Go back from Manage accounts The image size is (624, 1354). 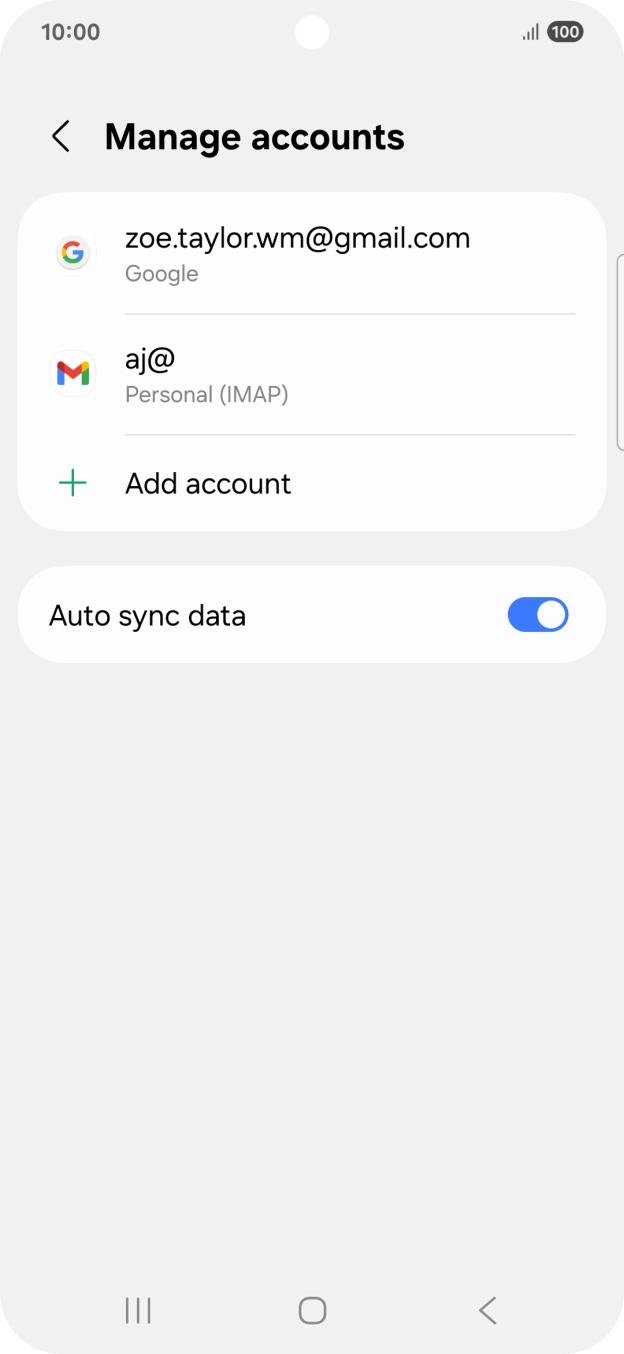click(61, 137)
